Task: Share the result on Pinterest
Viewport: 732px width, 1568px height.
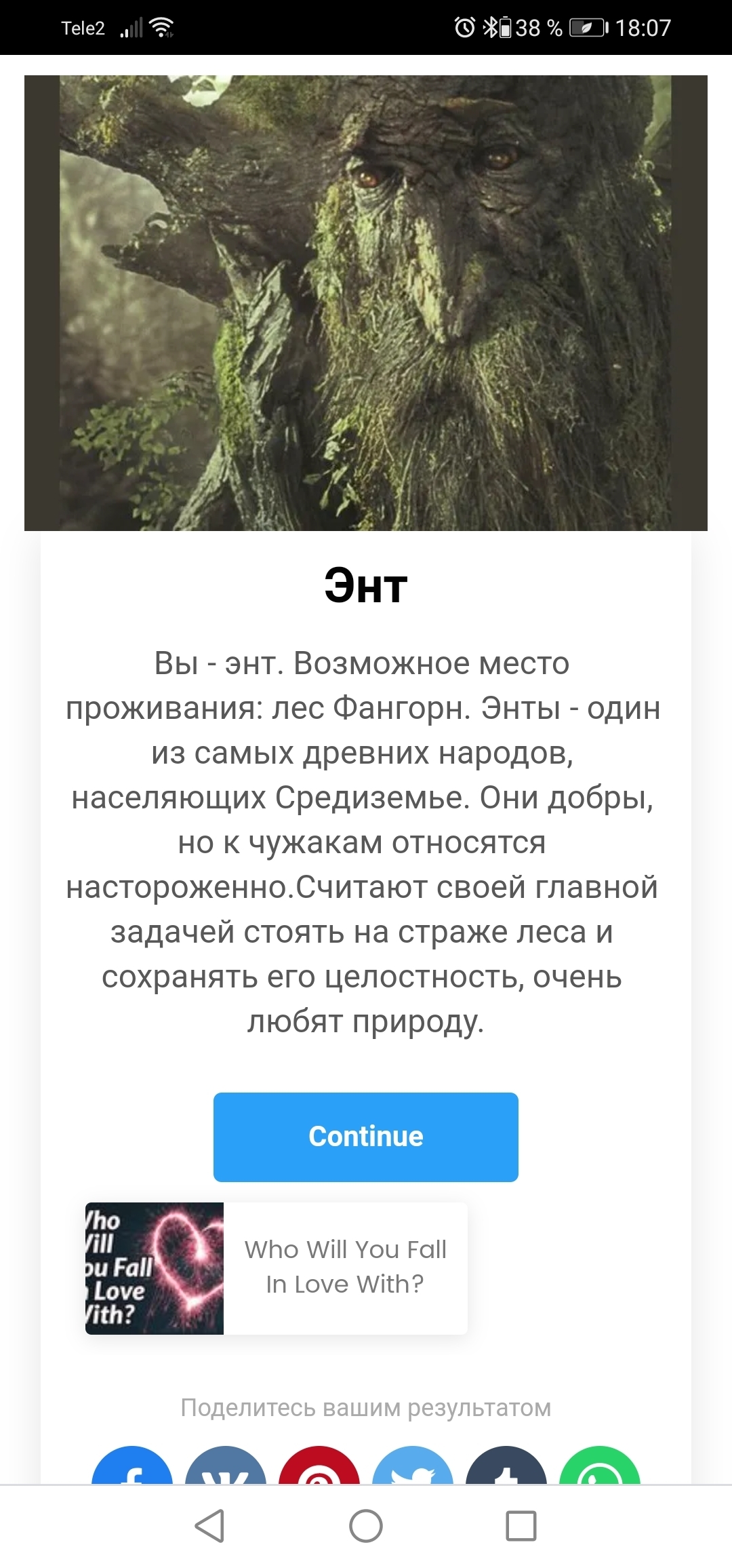Action: pos(319,1468)
